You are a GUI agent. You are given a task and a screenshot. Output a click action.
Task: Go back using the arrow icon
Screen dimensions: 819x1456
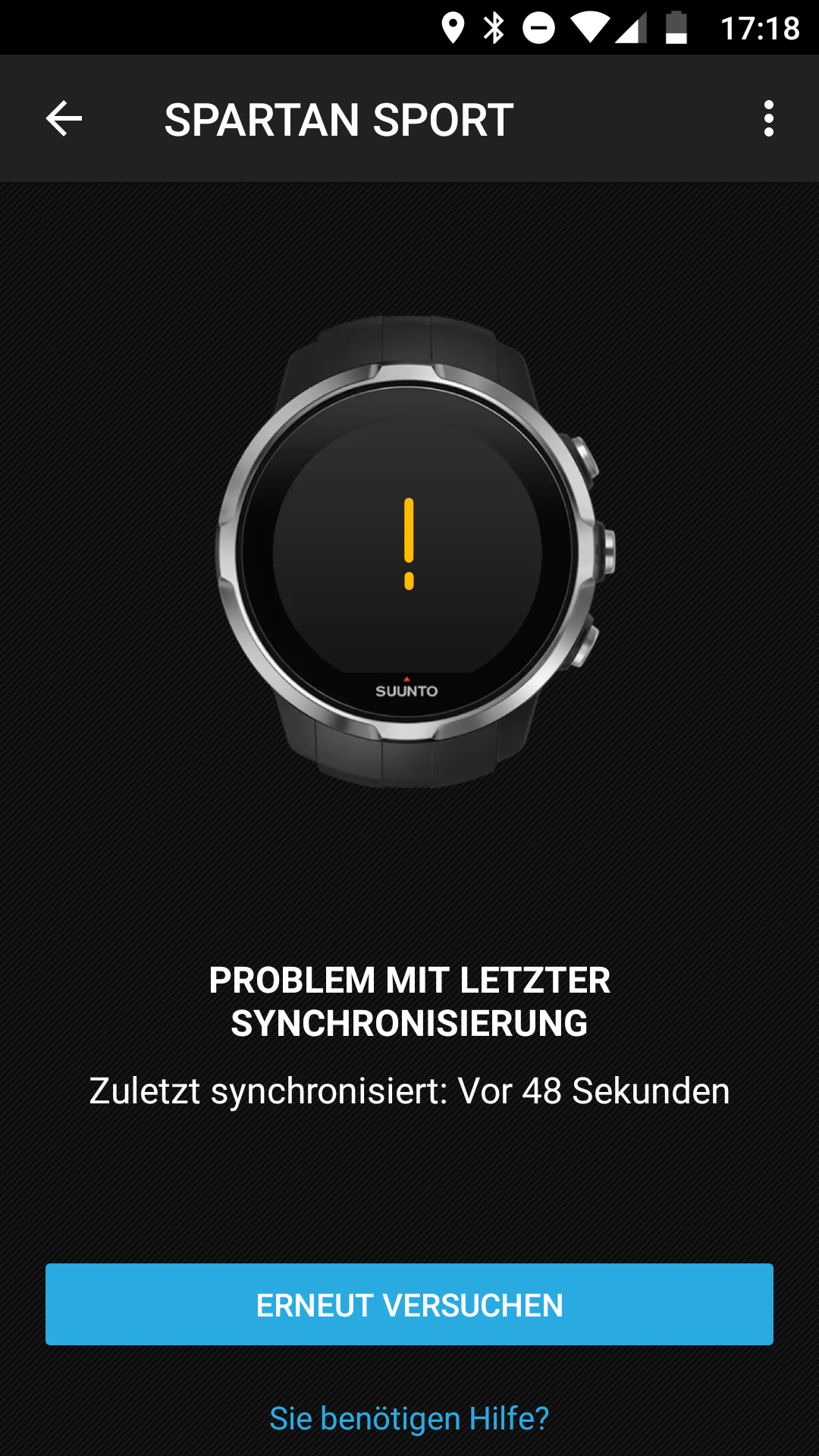coord(64,119)
